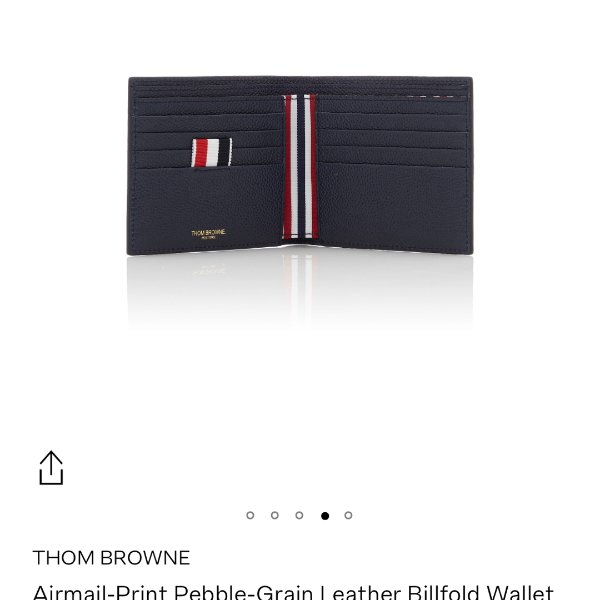Jump to the first image dot
This screenshot has width=600, height=600.
point(250,516)
